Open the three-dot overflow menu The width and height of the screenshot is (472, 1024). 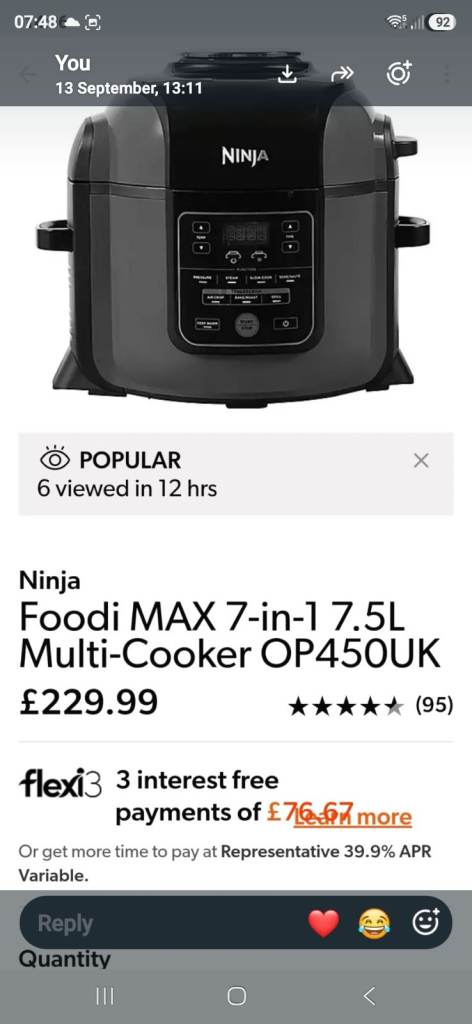coord(447,74)
